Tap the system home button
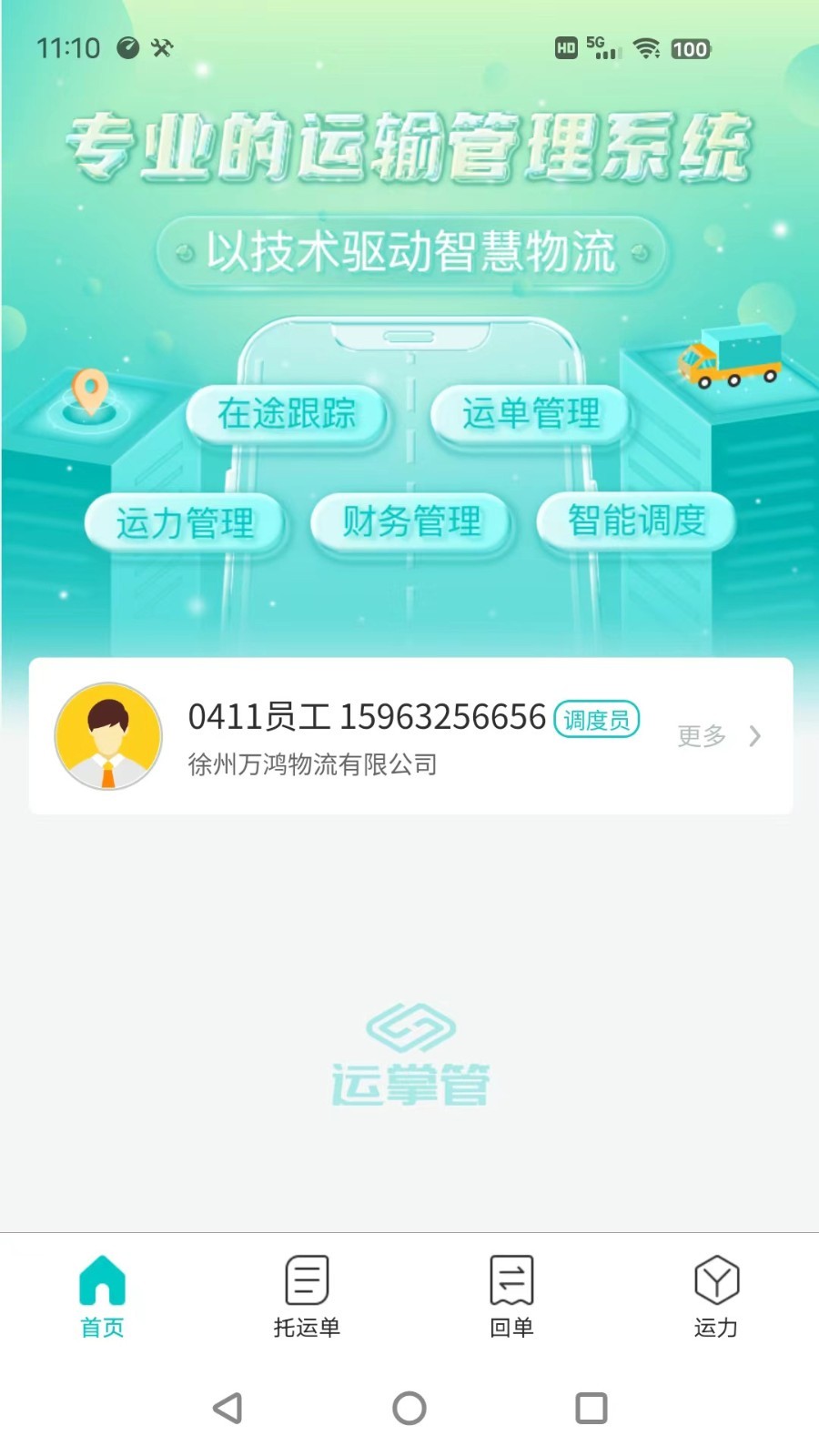819x1456 pixels. point(409,1408)
